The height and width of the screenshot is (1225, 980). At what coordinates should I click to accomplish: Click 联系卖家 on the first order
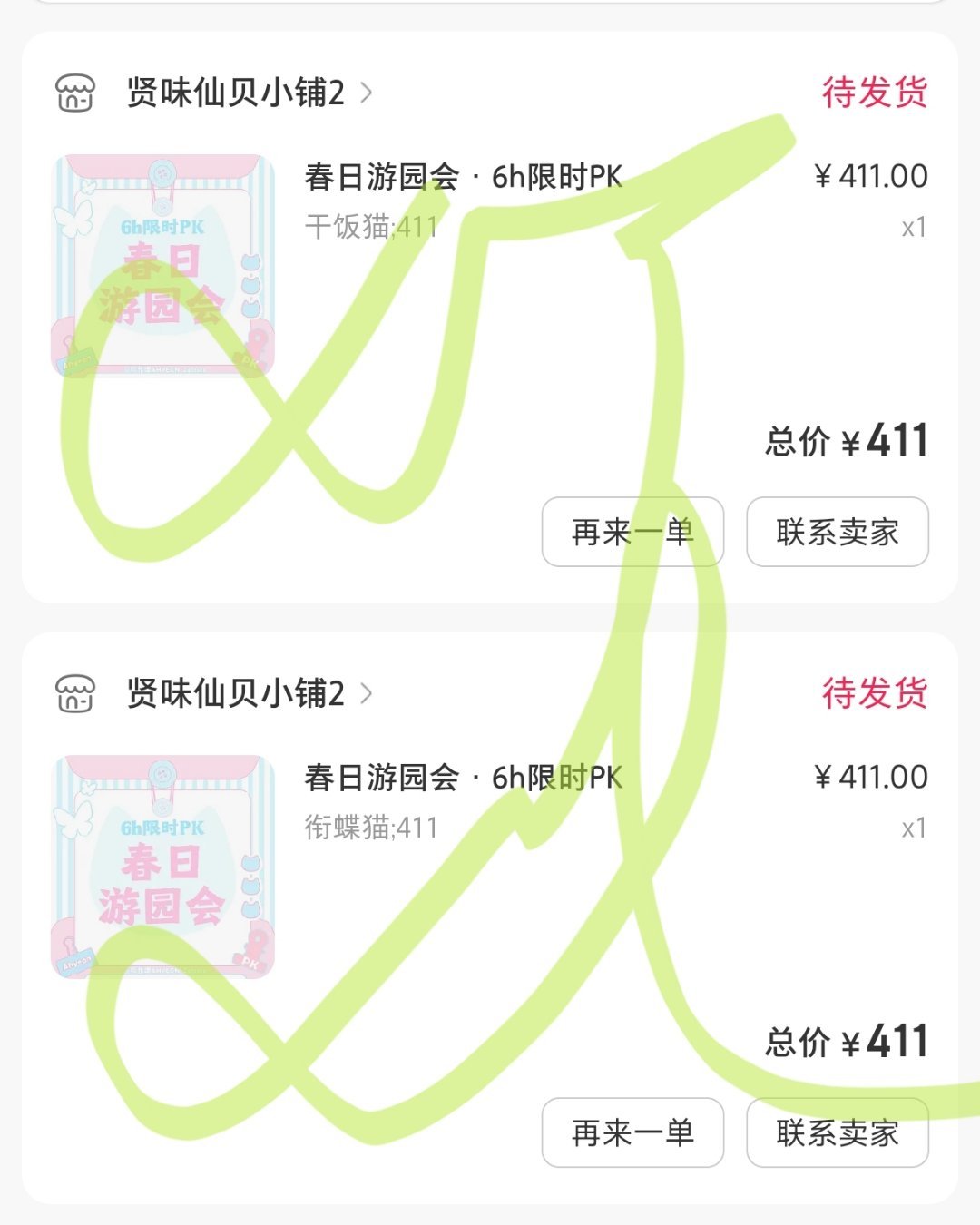(x=837, y=533)
